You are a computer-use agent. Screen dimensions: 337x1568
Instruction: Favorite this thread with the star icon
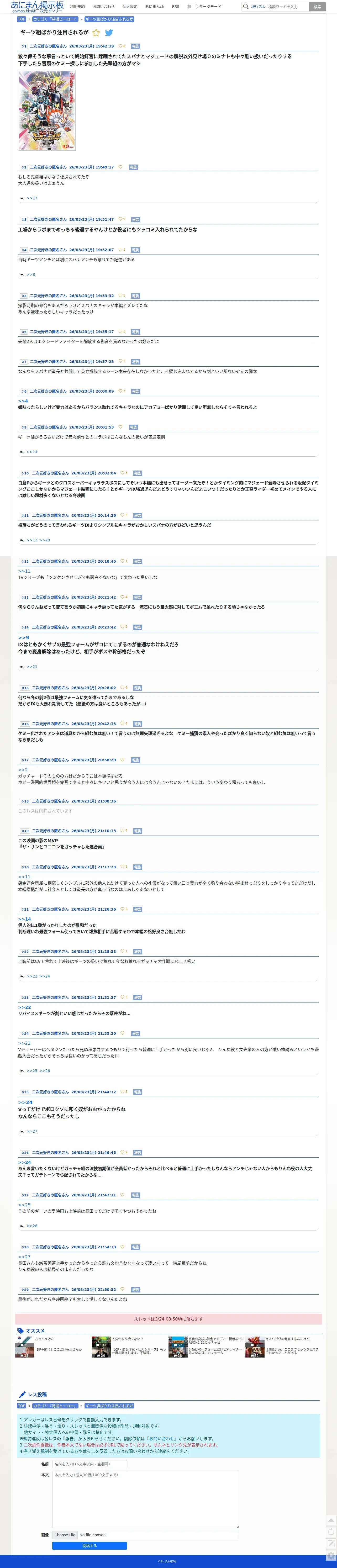tap(96, 33)
